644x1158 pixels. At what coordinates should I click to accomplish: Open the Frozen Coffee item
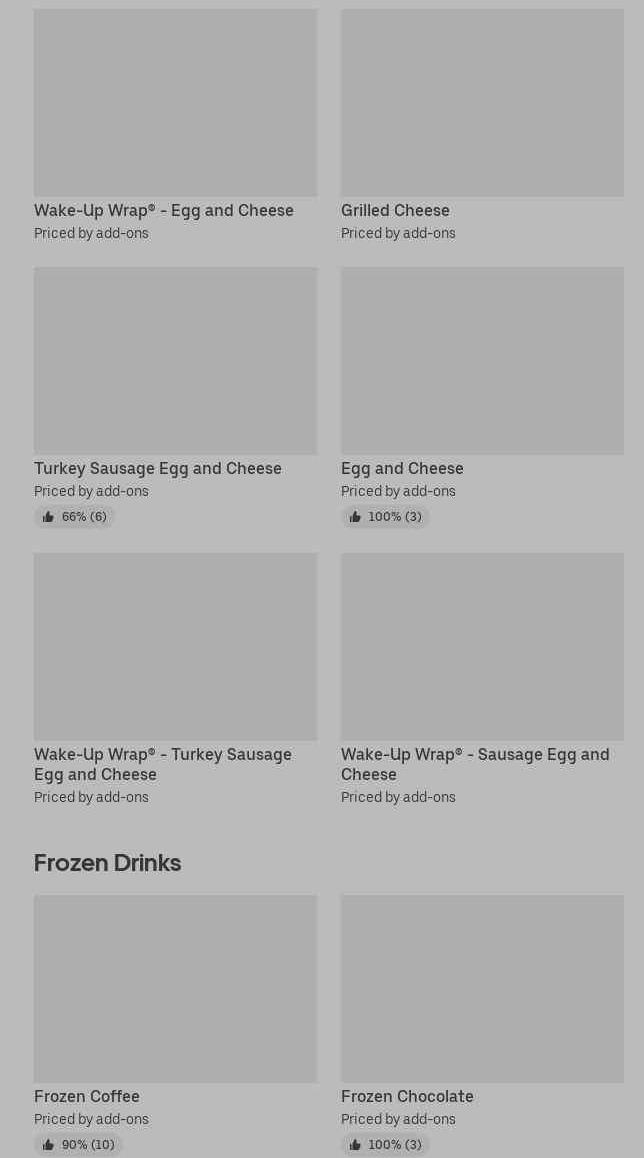pyautogui.click(x=175, y=1025)
